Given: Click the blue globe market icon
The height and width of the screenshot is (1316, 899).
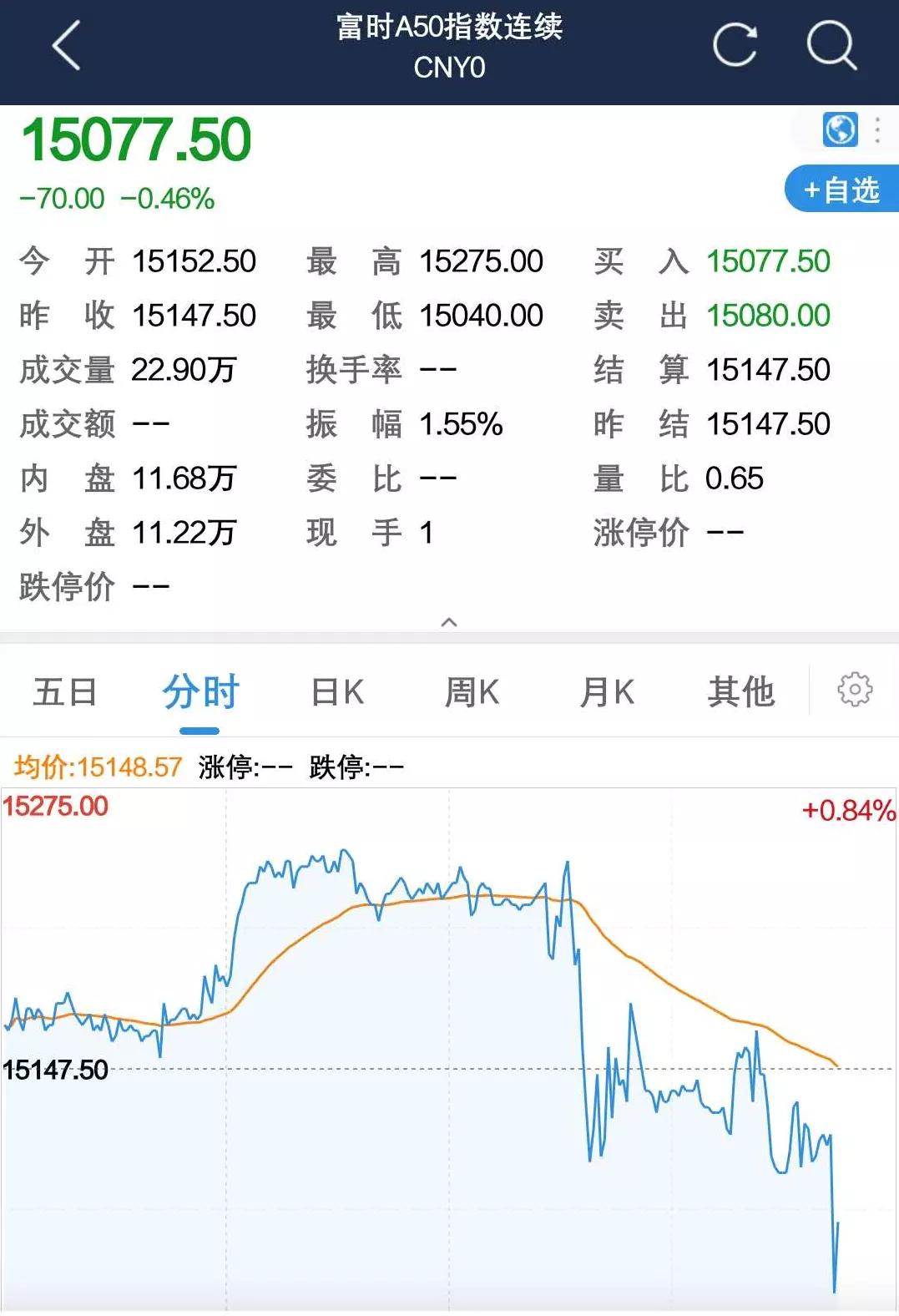Looking at the screenshot, I should coord(841,130).
